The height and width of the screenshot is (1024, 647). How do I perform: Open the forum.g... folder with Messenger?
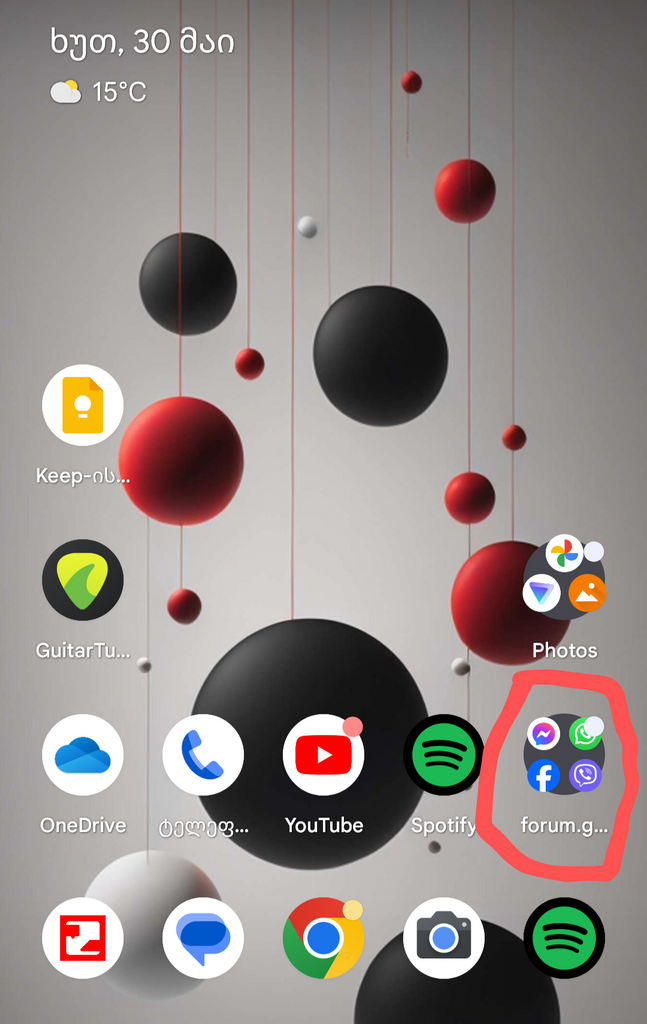(x=564, y=756)
